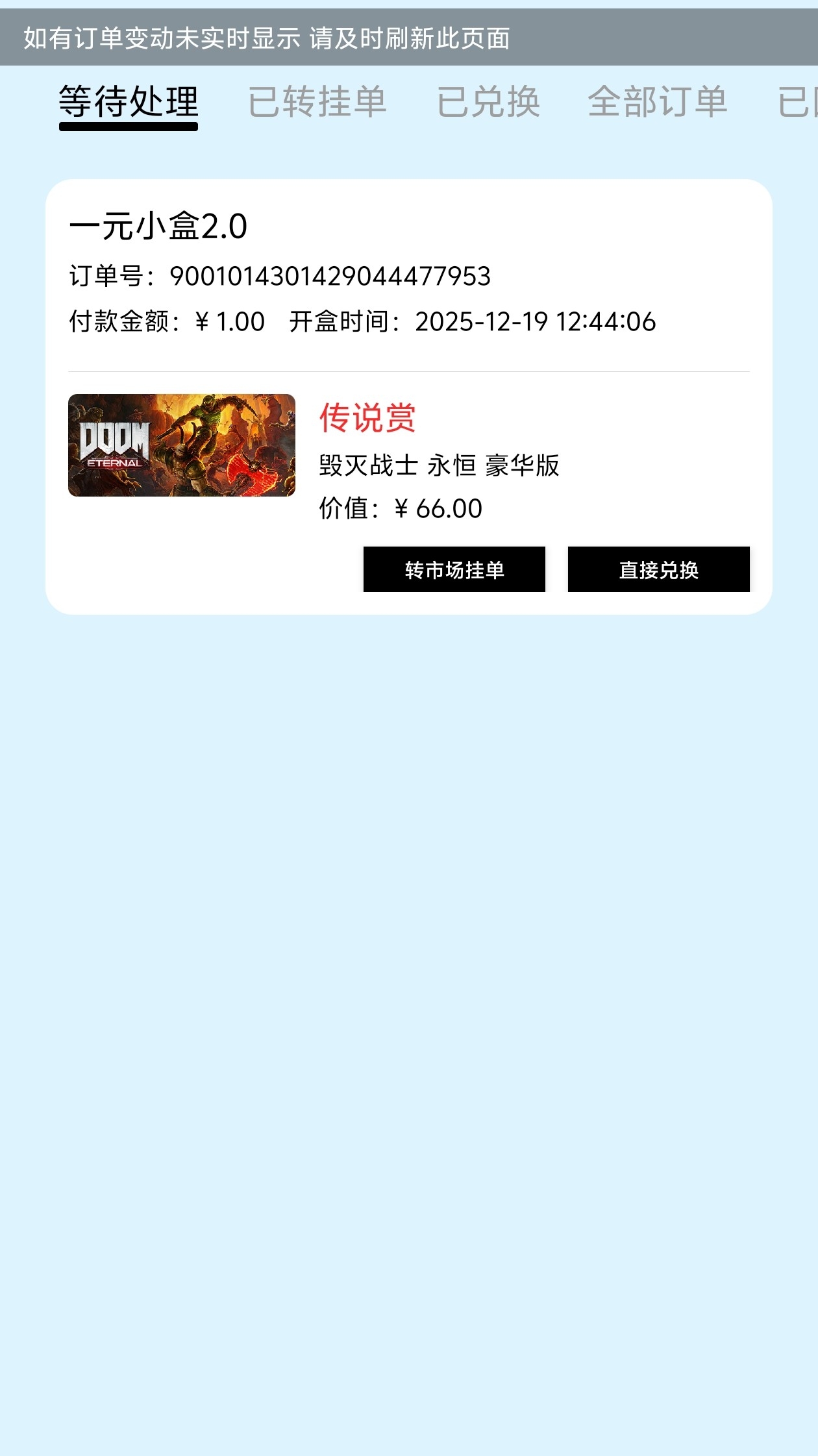Viewport: 818px width, 1456px height.
Task: Switch to the 已兑换 tab
Action: pyautogui.click(x=488, y=103)
